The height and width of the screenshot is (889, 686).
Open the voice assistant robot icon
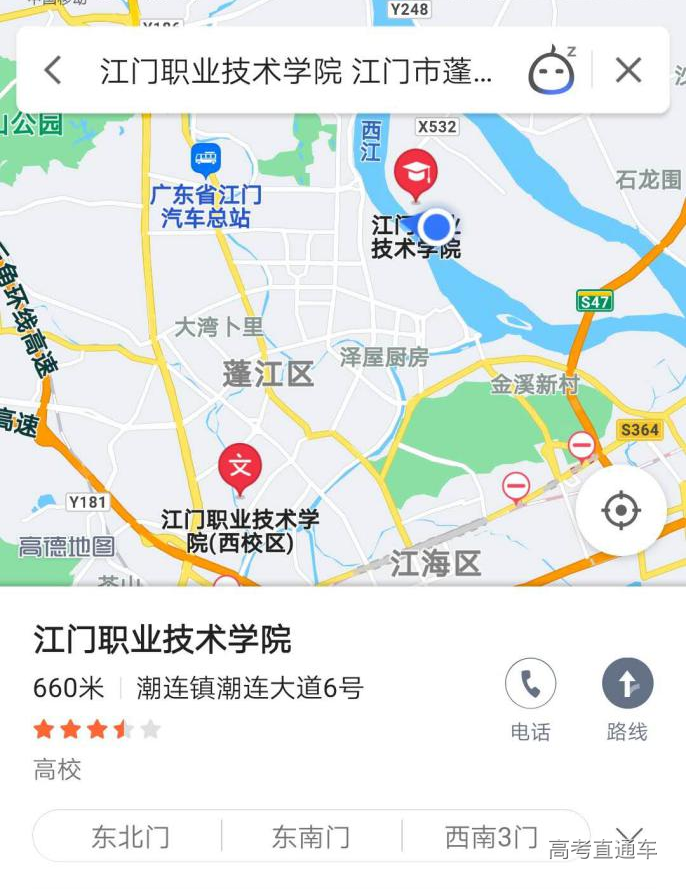[x=551, y=71]
